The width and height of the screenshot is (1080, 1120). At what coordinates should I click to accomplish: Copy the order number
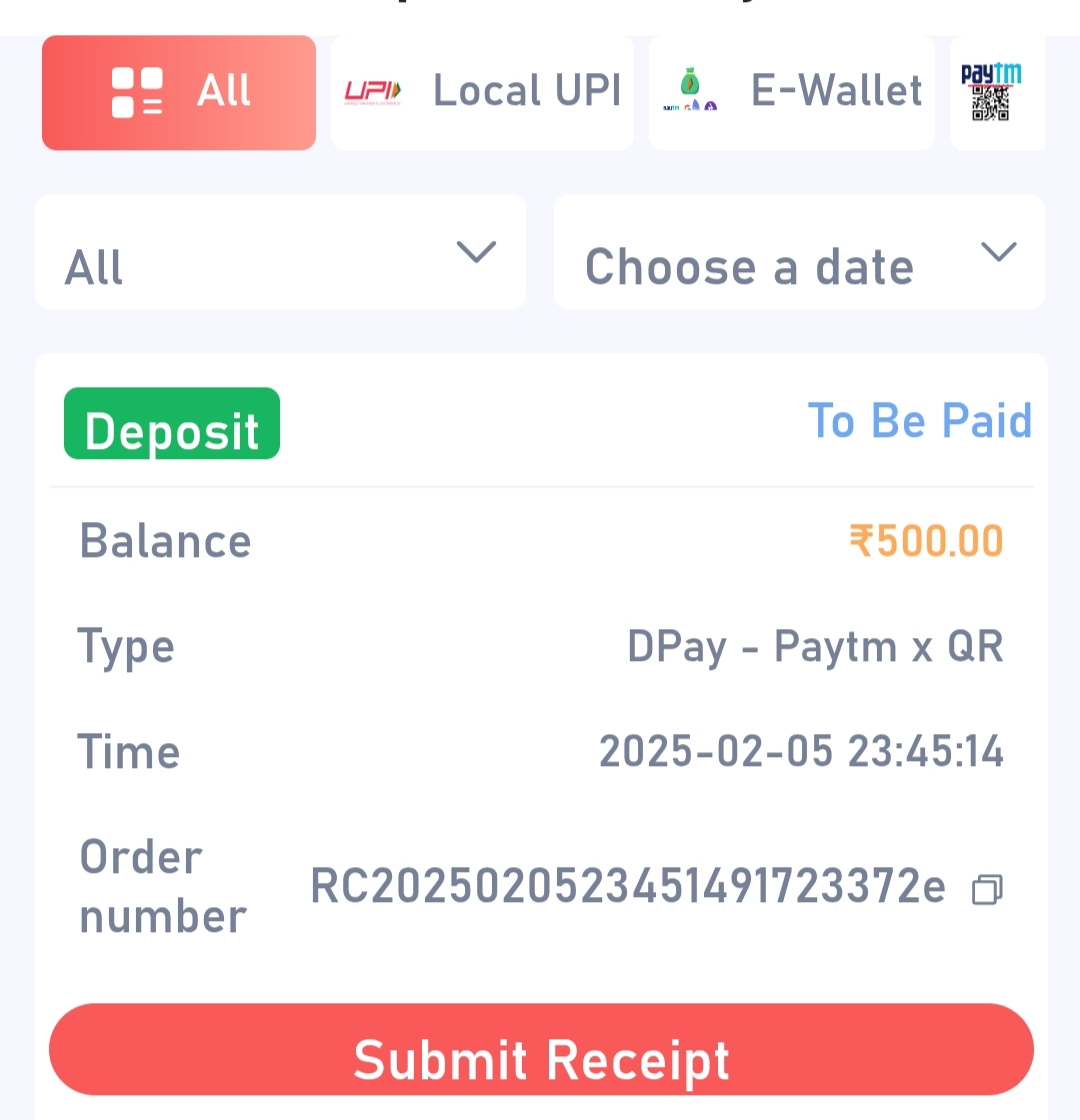tap(987, 888)
